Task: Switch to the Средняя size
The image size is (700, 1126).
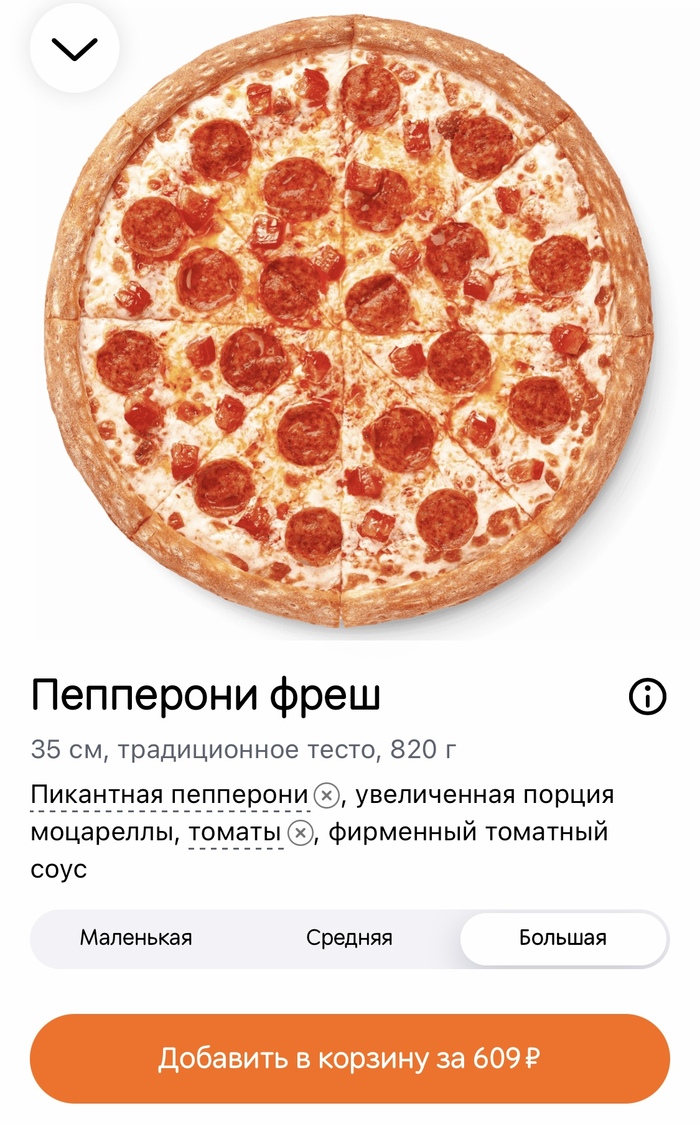Action: 349,938
